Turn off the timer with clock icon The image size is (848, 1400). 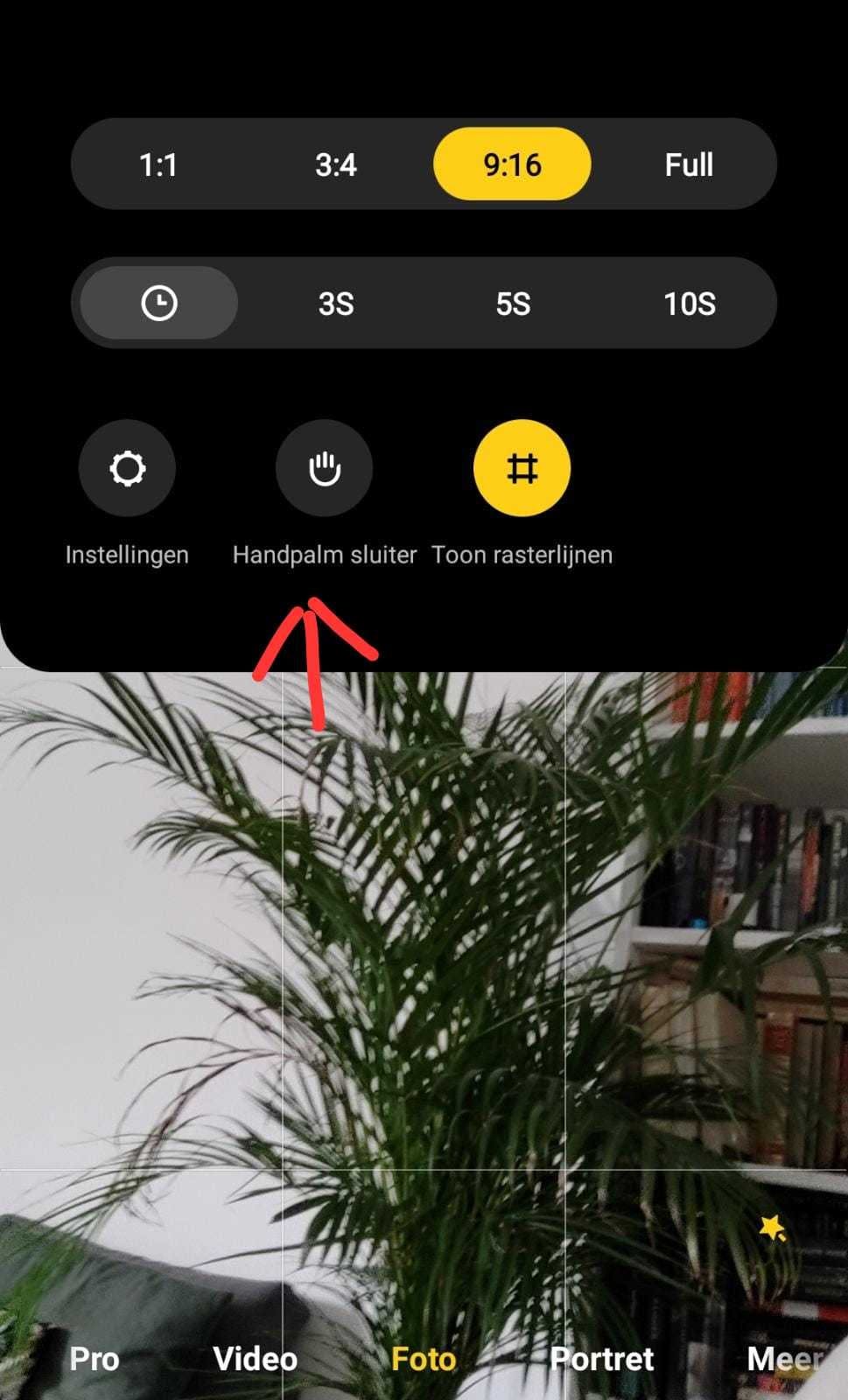[x=158, y=304]
